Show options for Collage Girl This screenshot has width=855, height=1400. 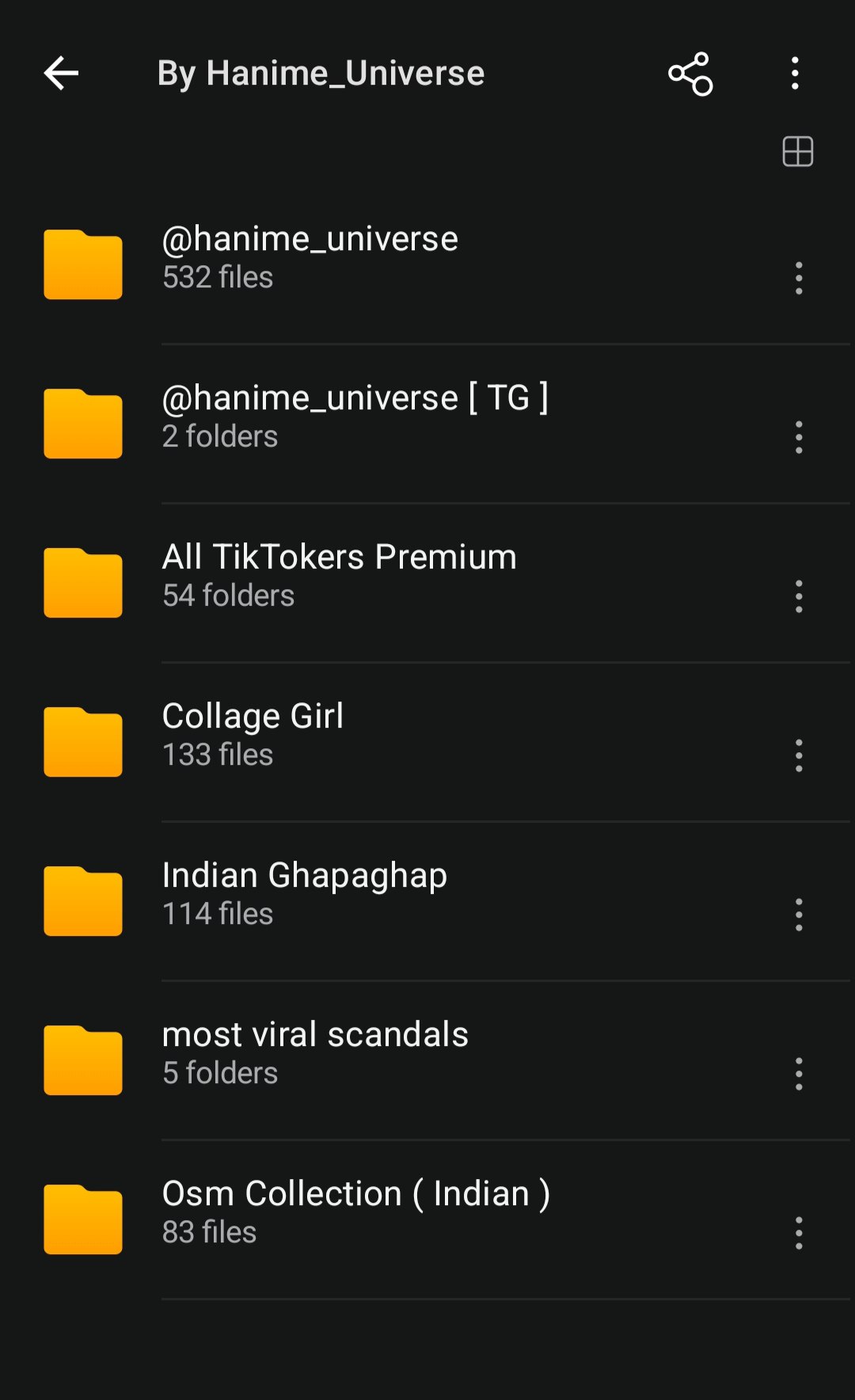click(x=799, y=756)
